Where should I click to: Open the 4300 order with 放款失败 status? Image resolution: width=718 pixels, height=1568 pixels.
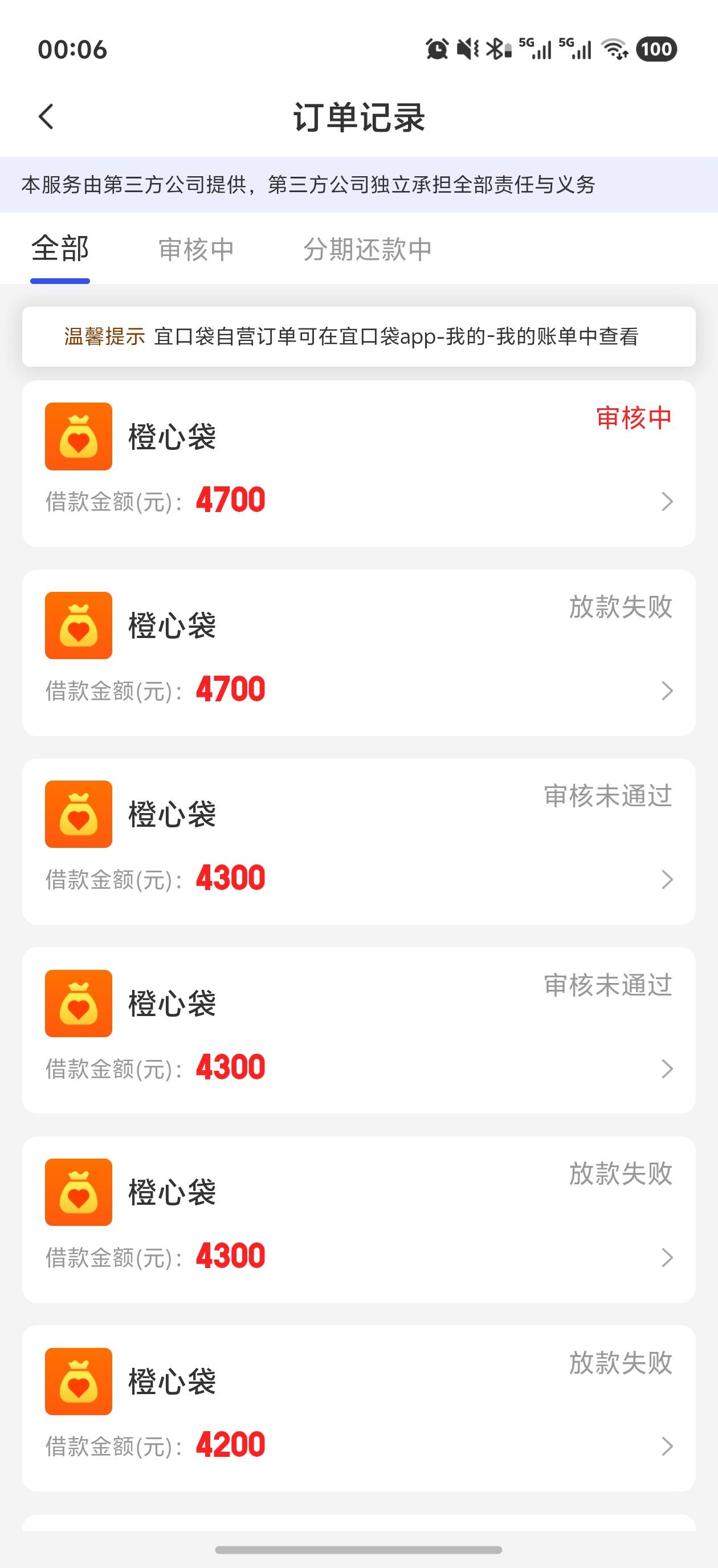pos(358,1219)
